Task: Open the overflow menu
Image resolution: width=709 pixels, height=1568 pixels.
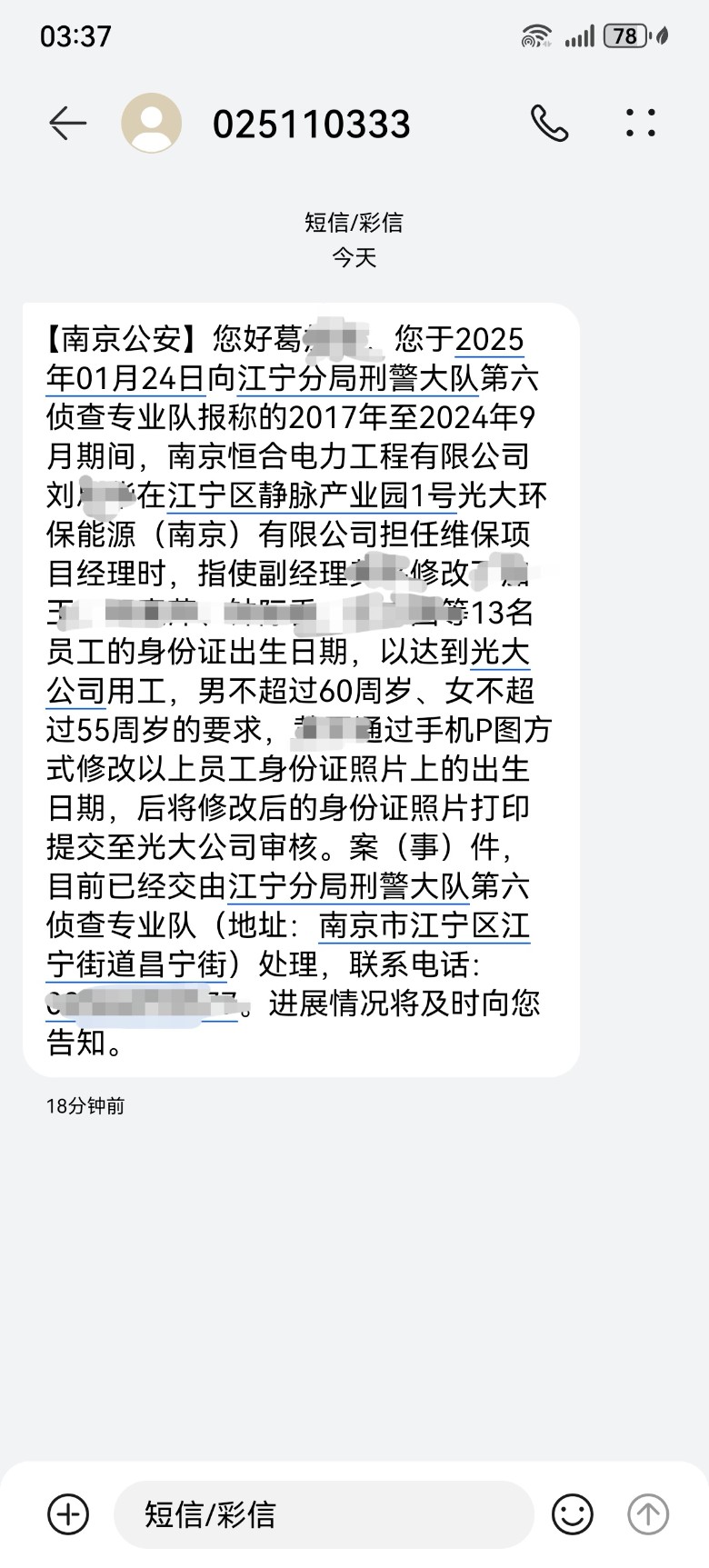Action: tap(640, 123)
